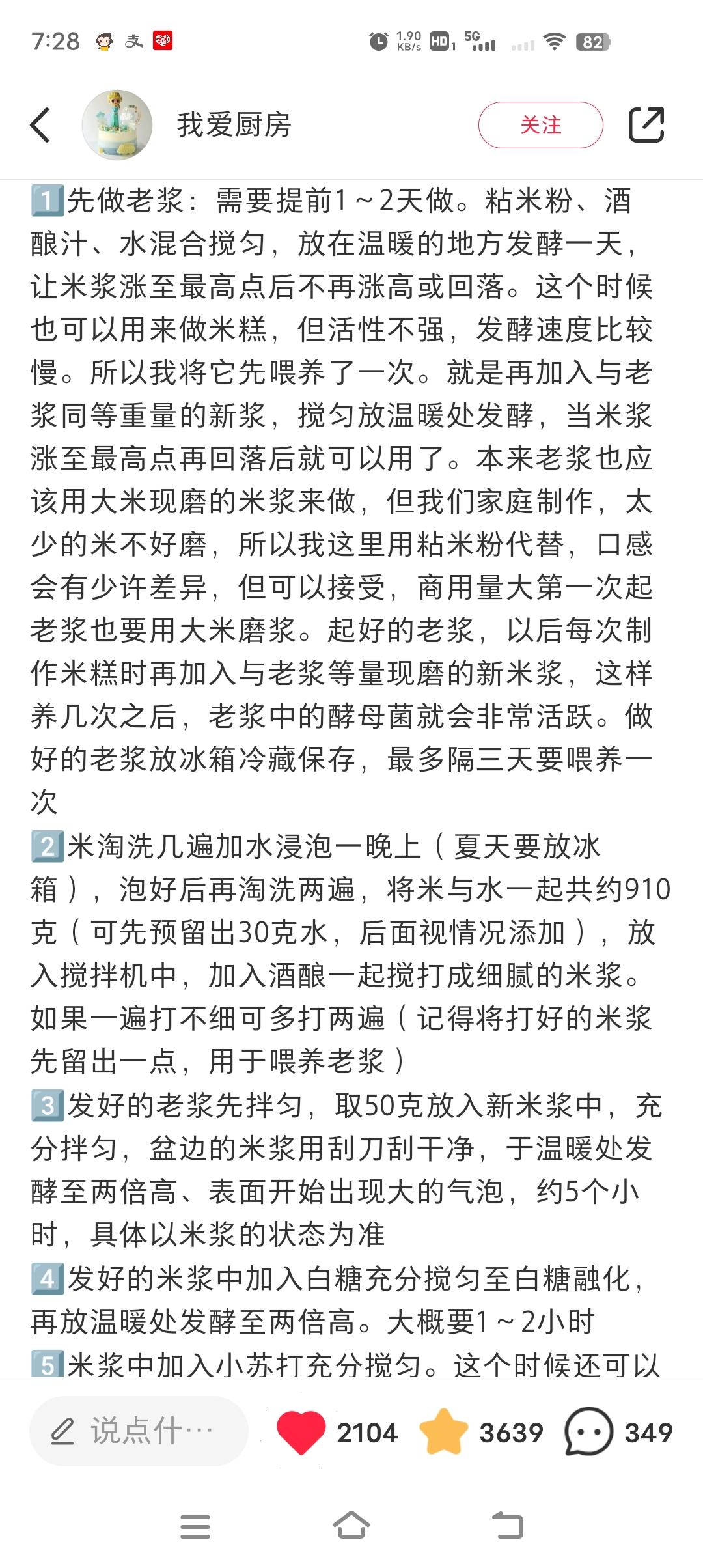
Task: Open the 我爱厨房 profile avatar
Action: pos(117,125)
